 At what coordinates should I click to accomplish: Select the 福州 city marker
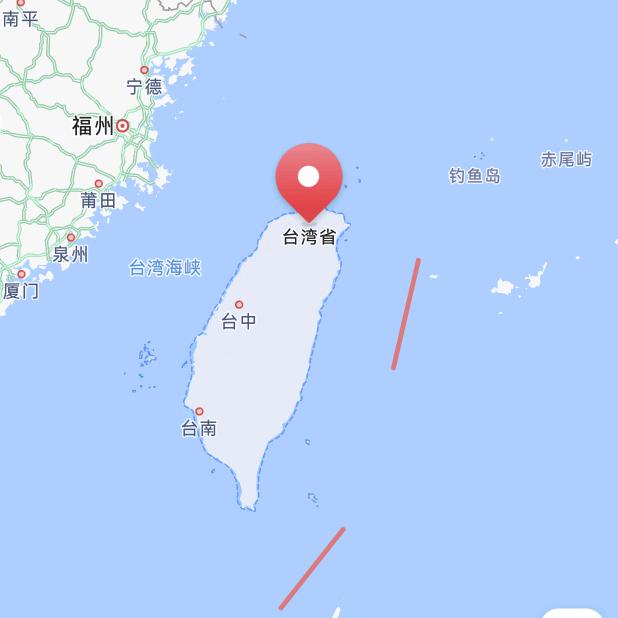click(x=123, y=126)
